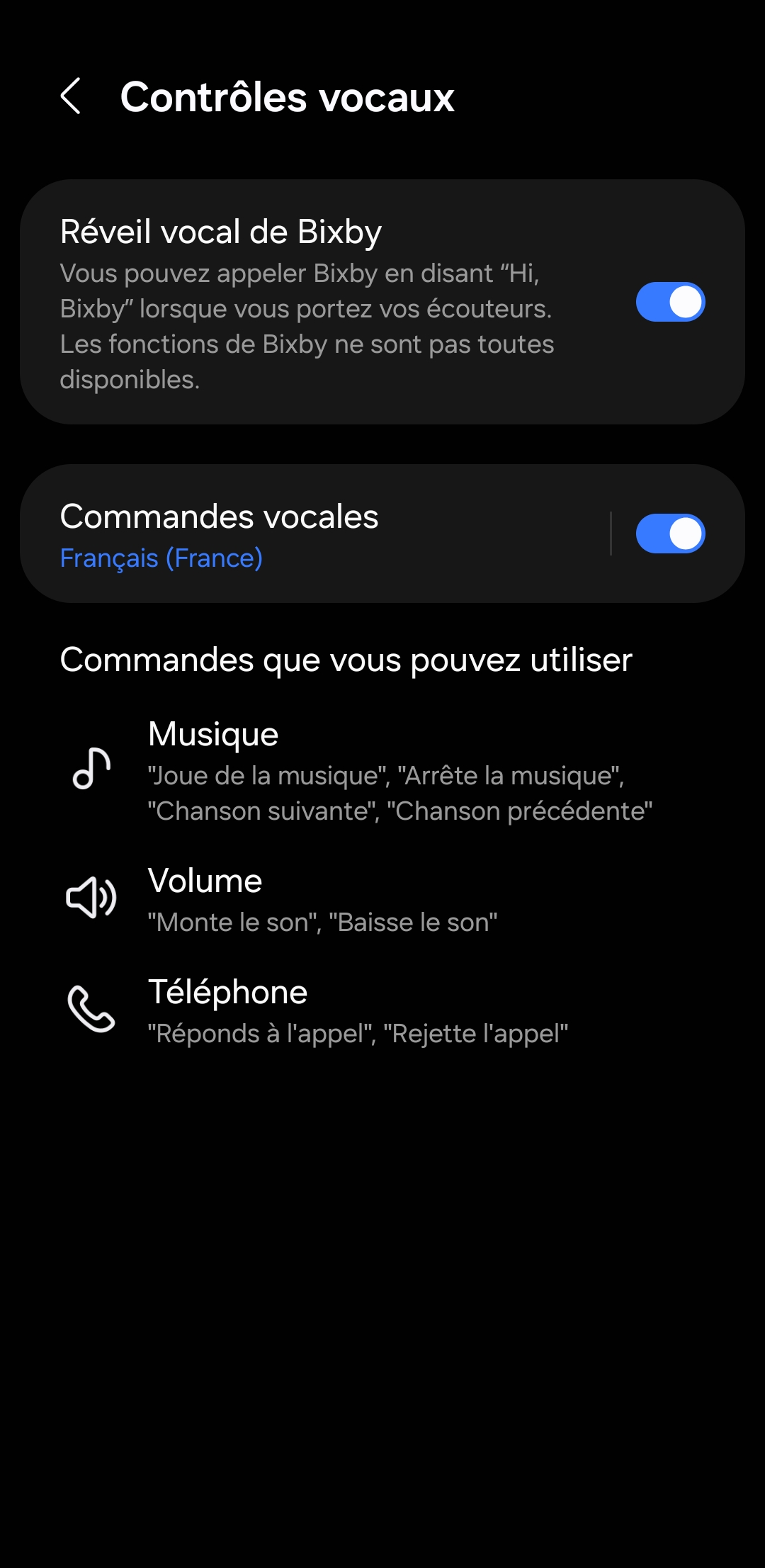Turn off Commandes vocales switch
The image size is (765, 1568).
pyautogui.click(x=669, y=534)
